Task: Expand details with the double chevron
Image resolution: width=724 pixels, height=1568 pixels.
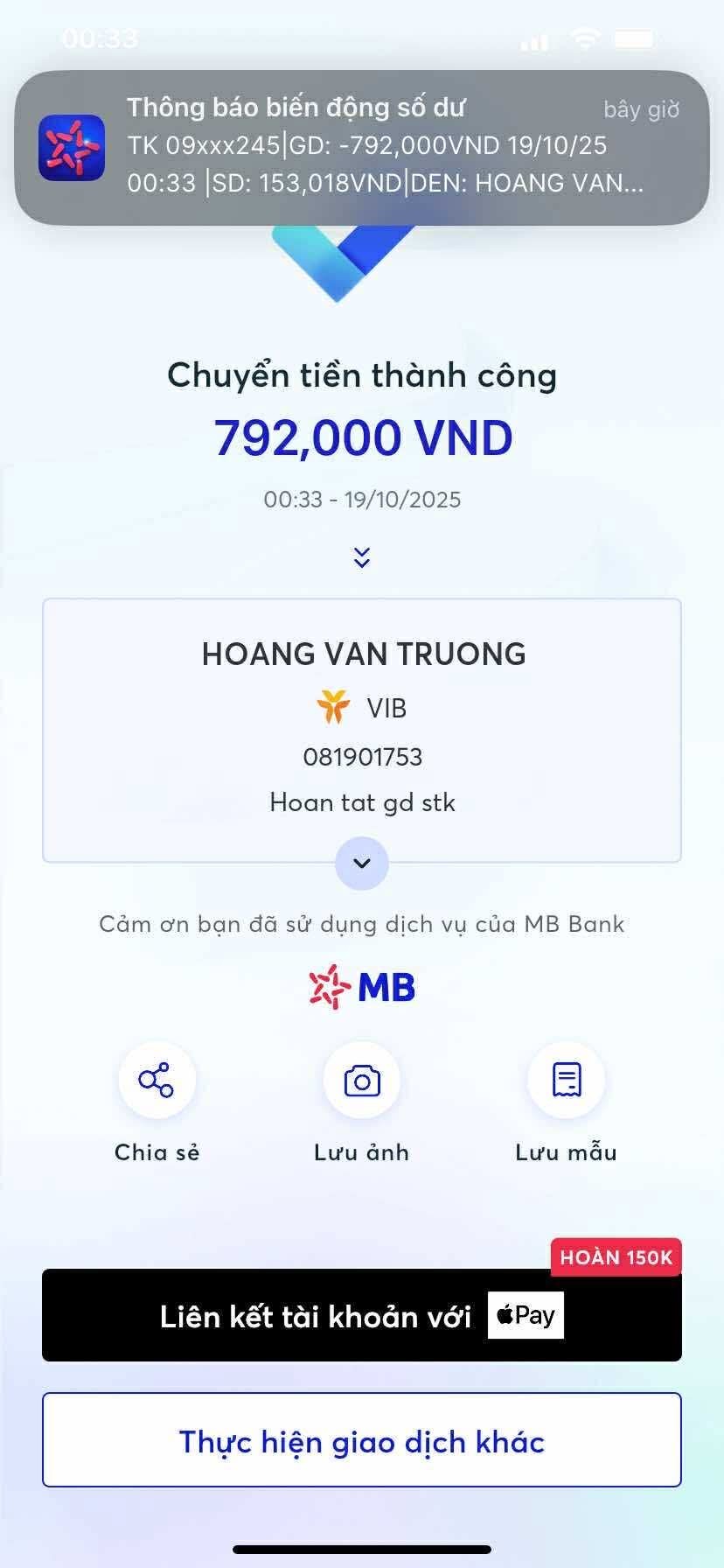Action: tap(362, 557)
